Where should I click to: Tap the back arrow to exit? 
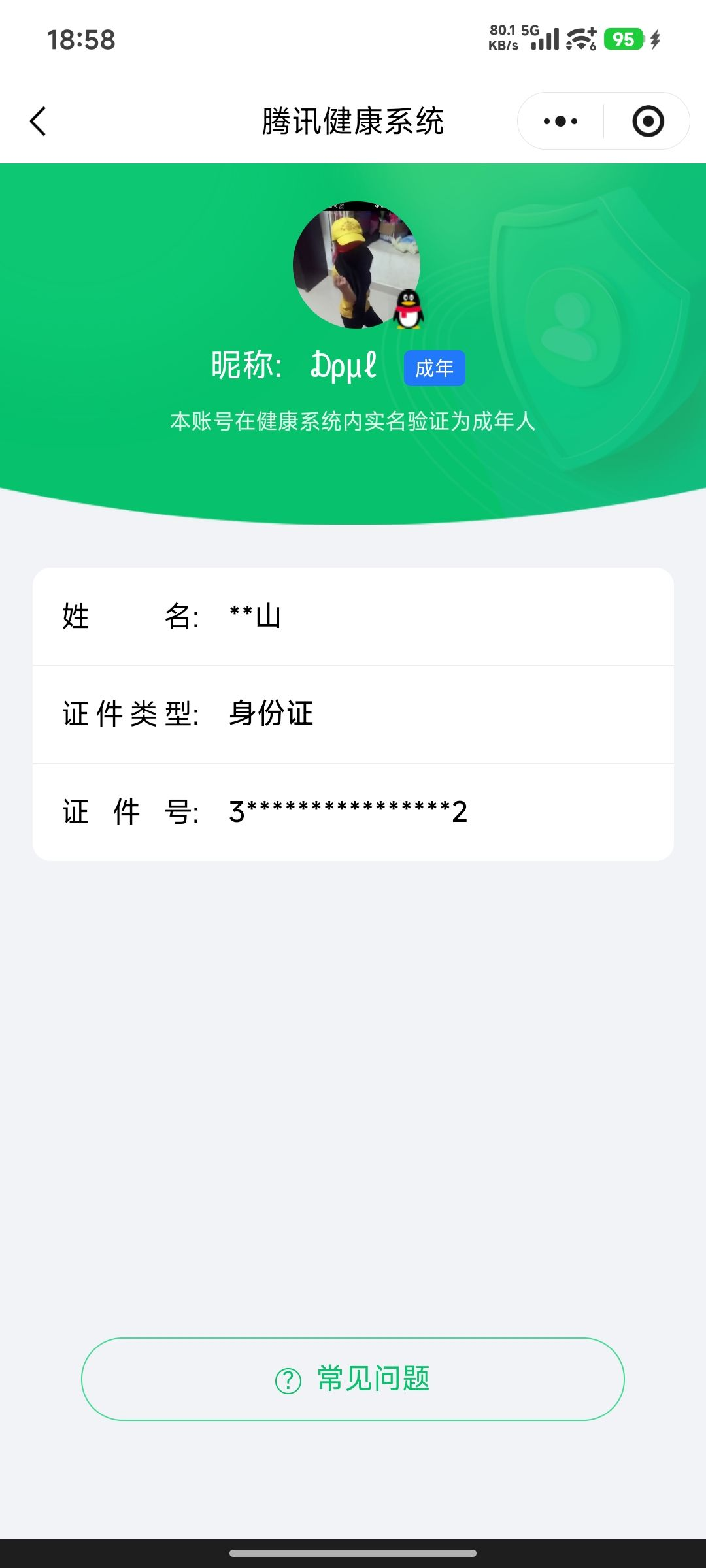(37, 122)
